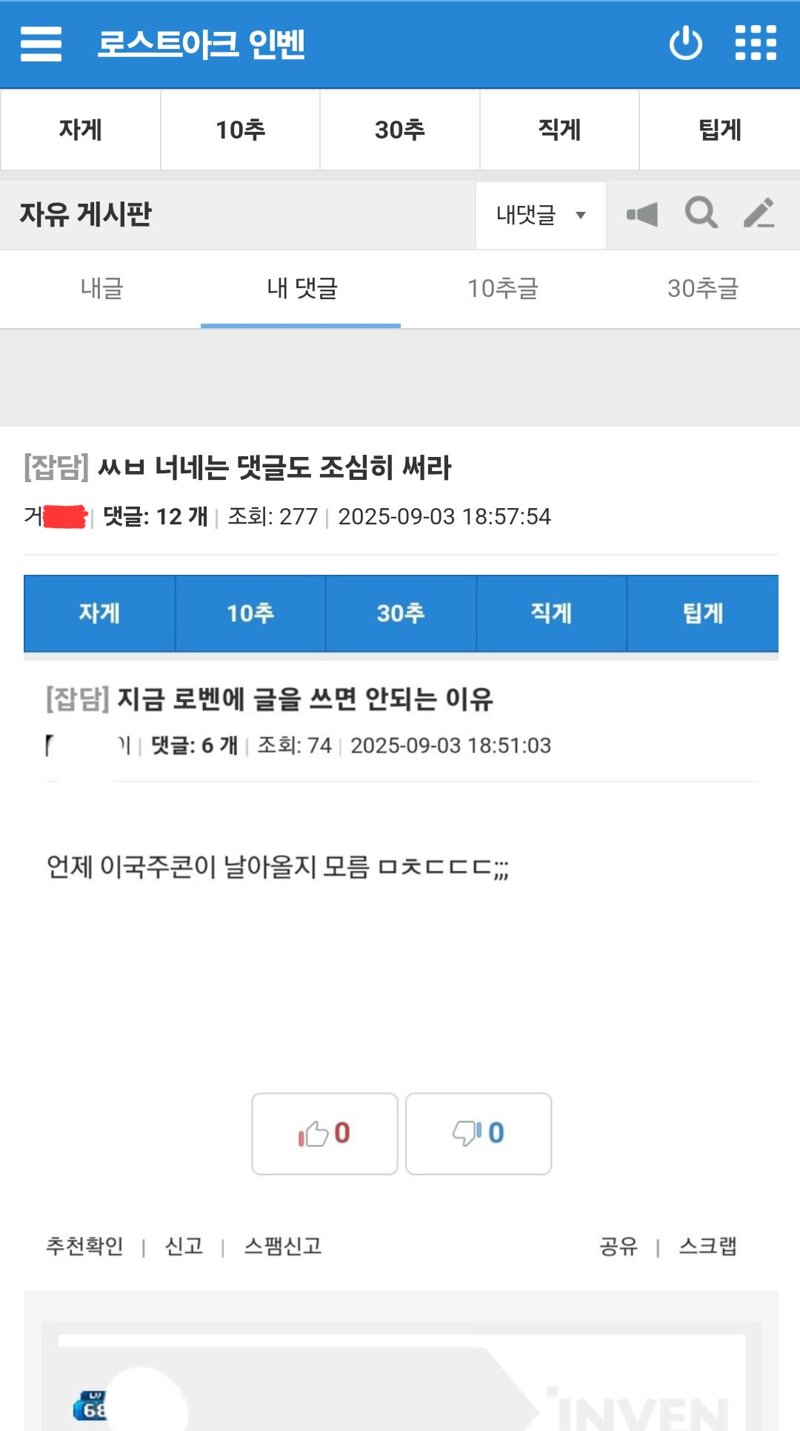This screenshot has height=1431, width=800.
Task: Open the hamburger drawer menu
Action: coord(41,44)
